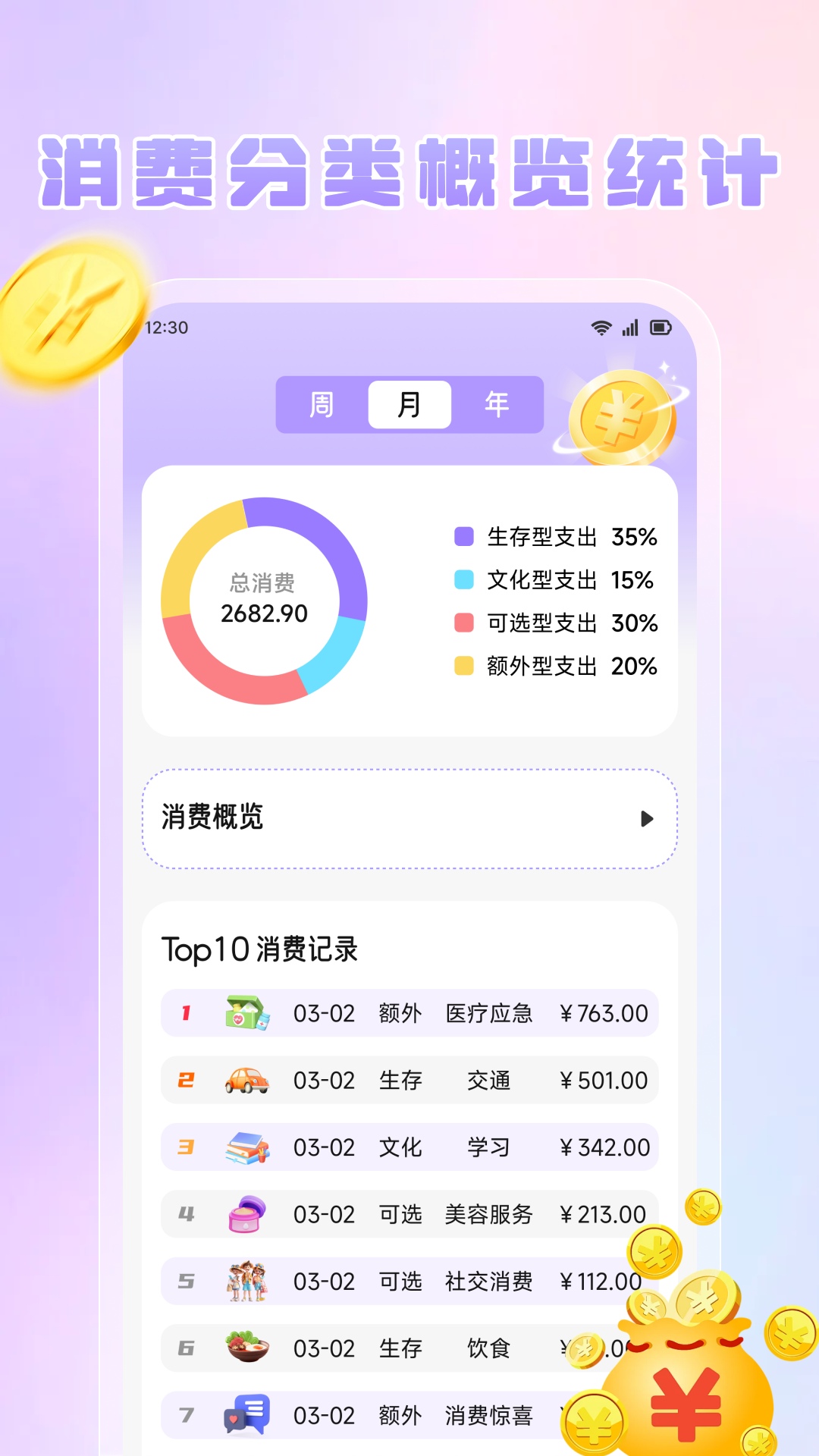Screen dimensions: 819x1456
Task: Select the 月 view button
Action: (x=409, y=405)
